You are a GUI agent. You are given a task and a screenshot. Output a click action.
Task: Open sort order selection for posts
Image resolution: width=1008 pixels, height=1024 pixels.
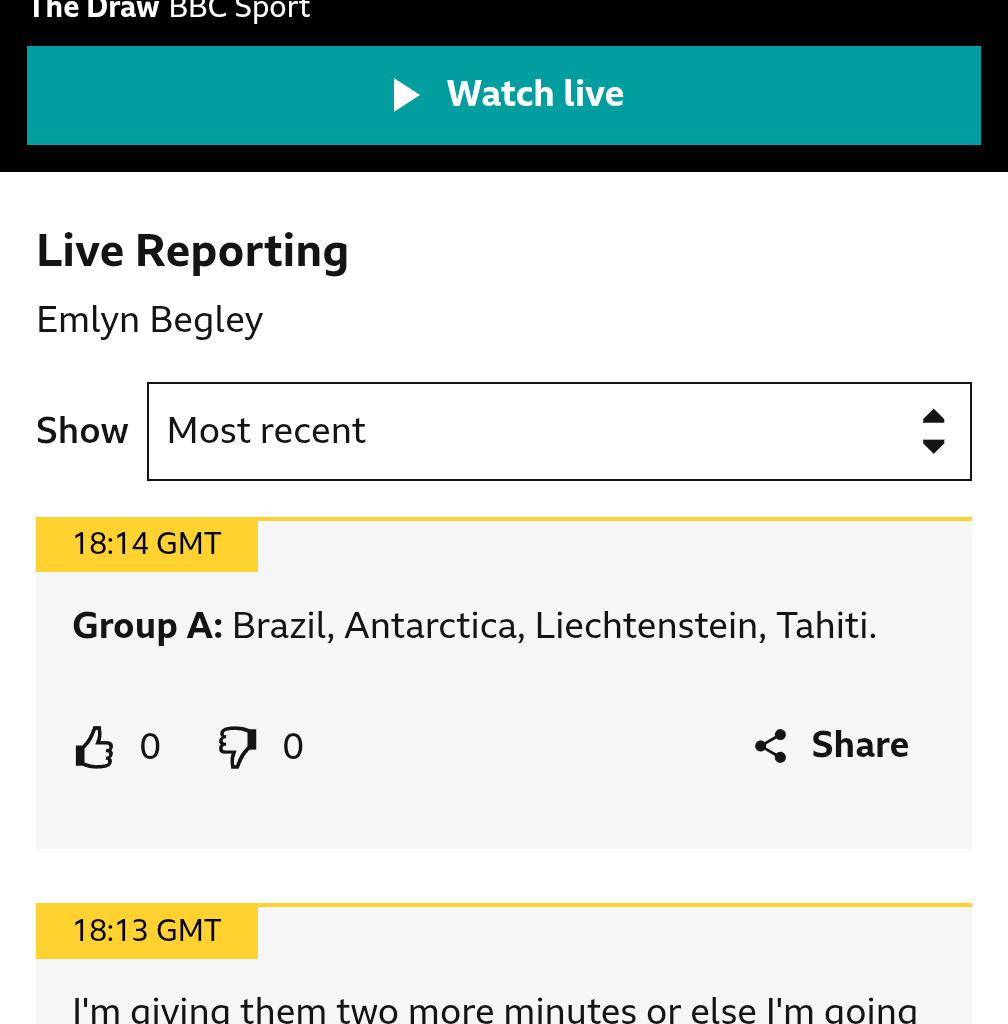click(x=559, y=431)
